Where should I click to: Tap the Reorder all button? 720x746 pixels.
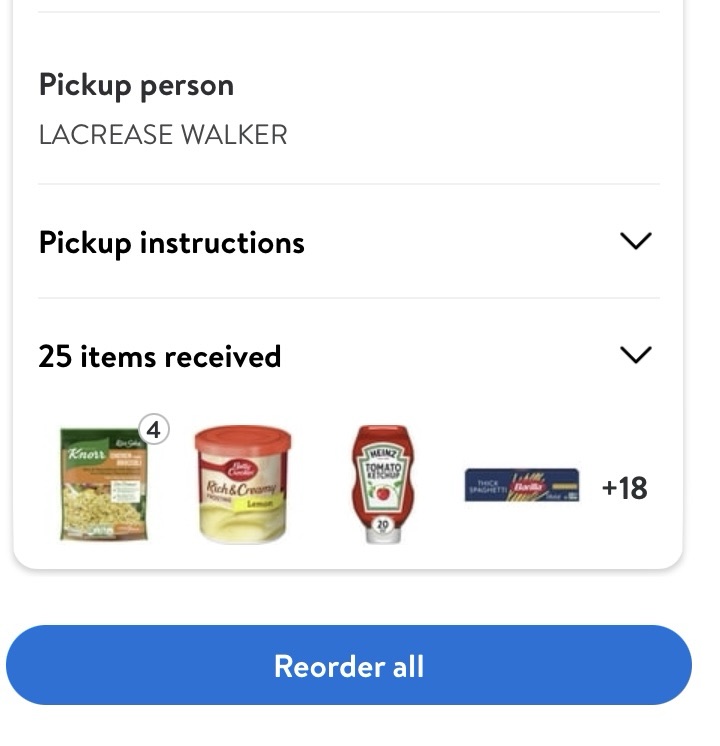coord(349,666)
